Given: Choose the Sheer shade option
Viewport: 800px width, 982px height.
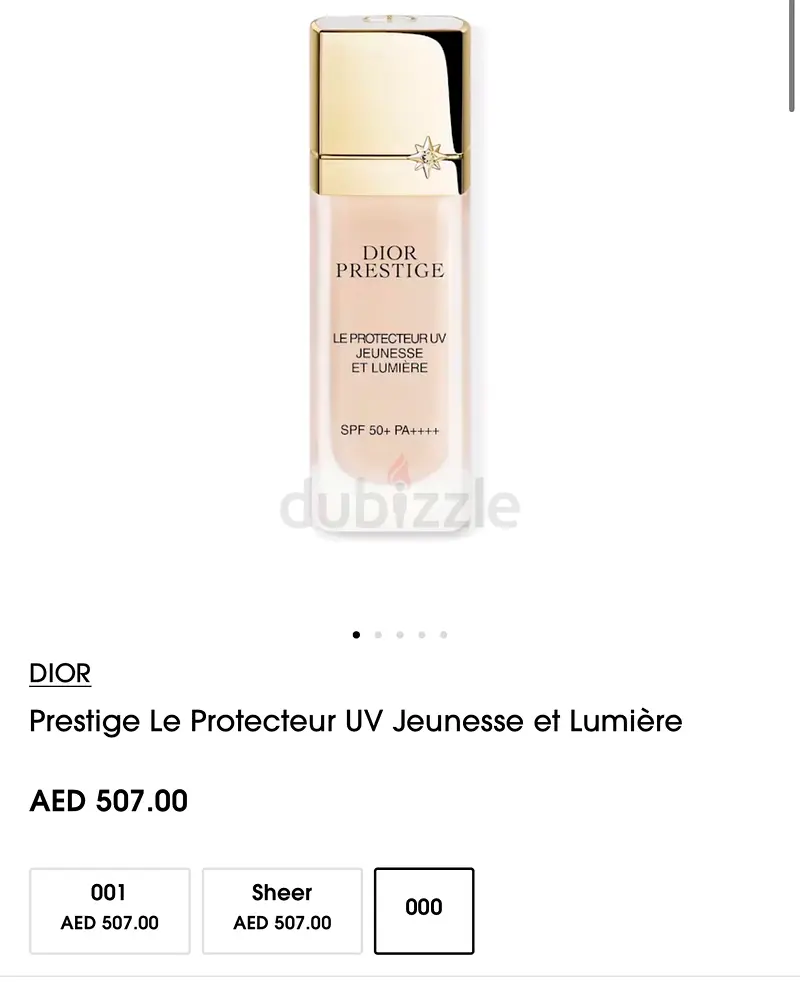Looking at the screenshot, I should 282,910.
